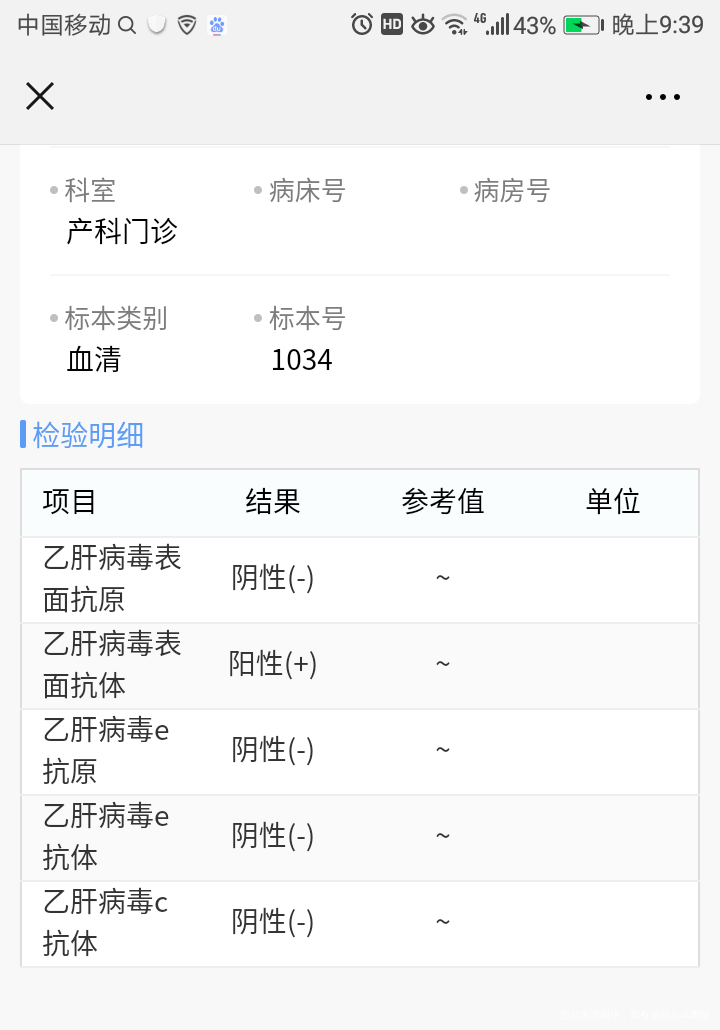This screenshot has width=720, height=1030.
Task: Tap the HD voice indicator icon
Action: (x=392, y=24)
